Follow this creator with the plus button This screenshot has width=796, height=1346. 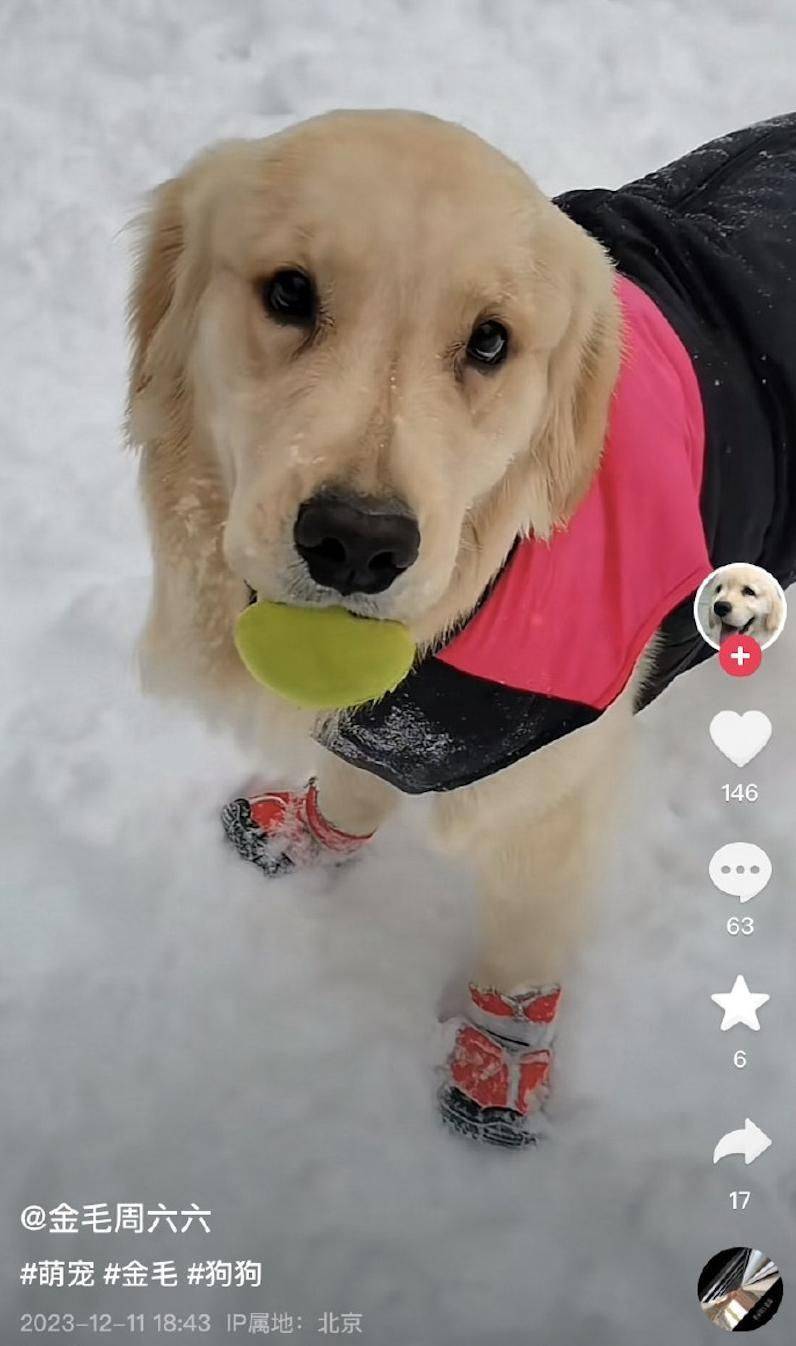point(740,656)
